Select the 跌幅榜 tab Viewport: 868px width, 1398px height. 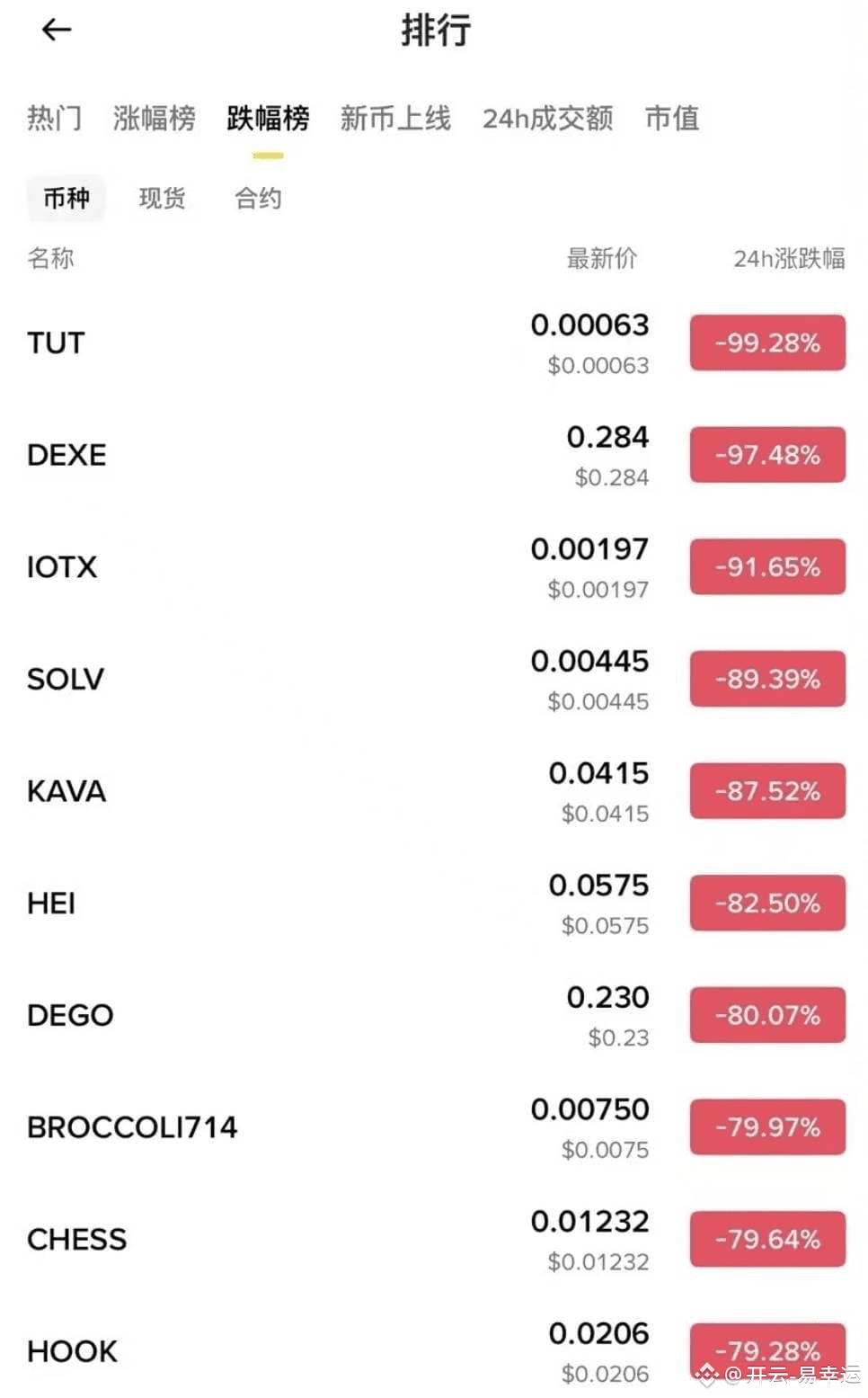coord(268,118)
